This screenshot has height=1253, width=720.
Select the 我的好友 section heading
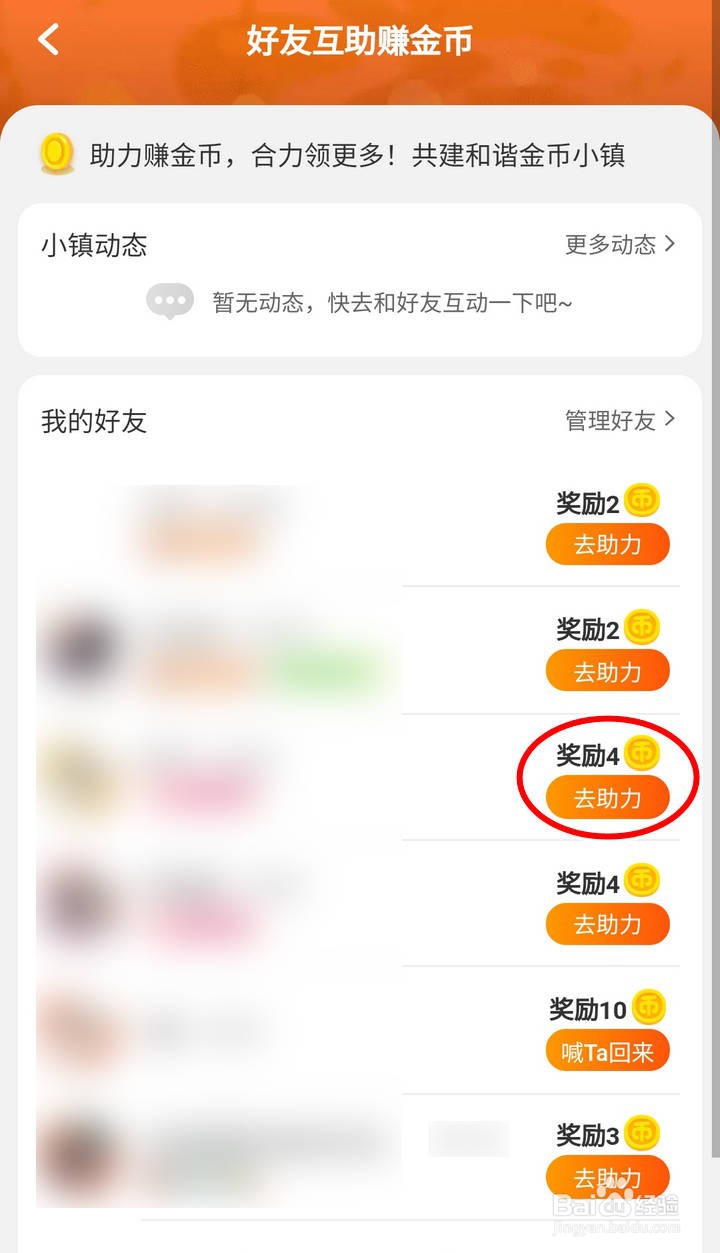coord(93,421)
